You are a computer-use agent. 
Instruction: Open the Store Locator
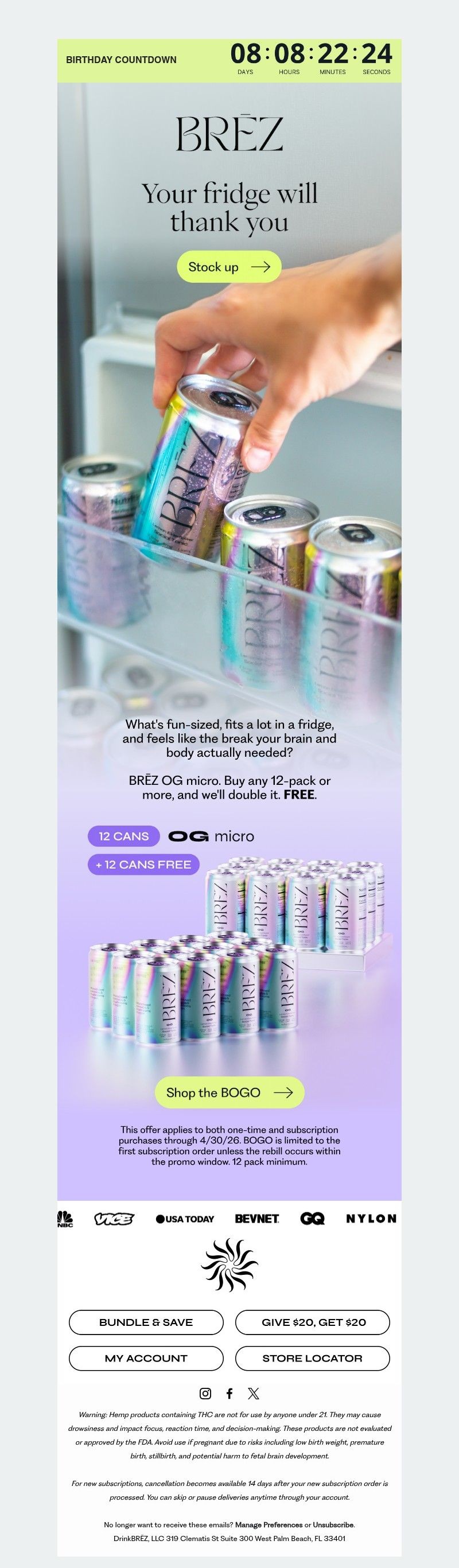tap(312, 1358)
